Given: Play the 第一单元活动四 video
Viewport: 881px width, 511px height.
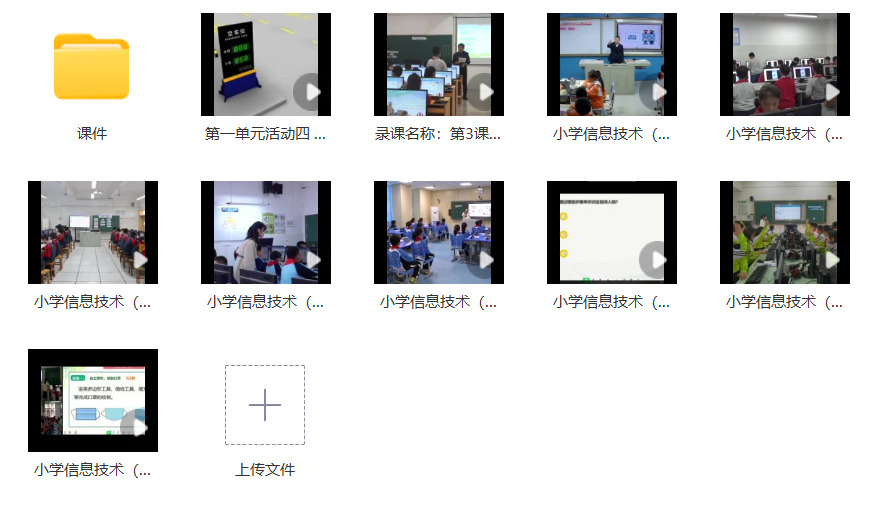Looking at the screenshot, I should click(266, 65).
